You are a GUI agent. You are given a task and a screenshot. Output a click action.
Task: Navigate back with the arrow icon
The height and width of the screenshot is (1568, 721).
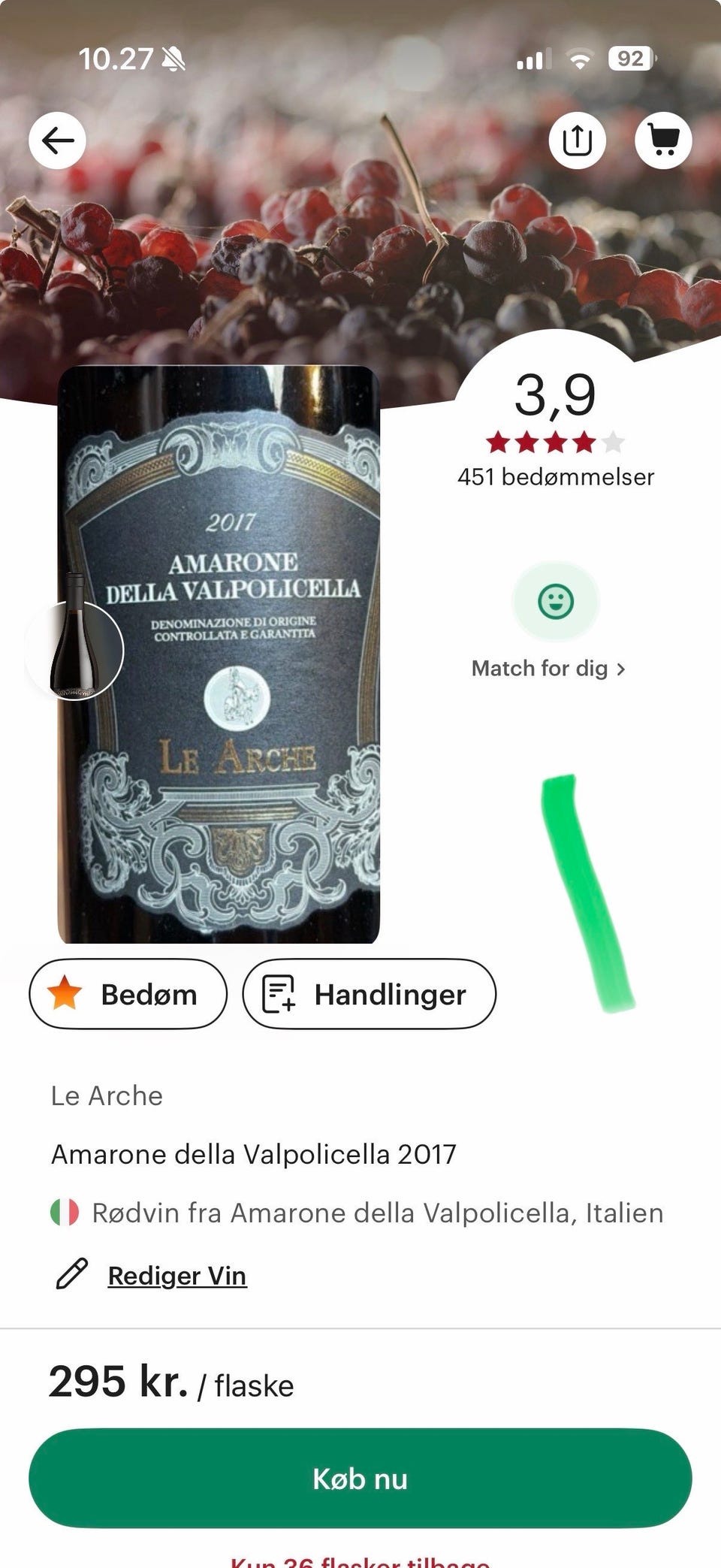click(x=56, y=140)
